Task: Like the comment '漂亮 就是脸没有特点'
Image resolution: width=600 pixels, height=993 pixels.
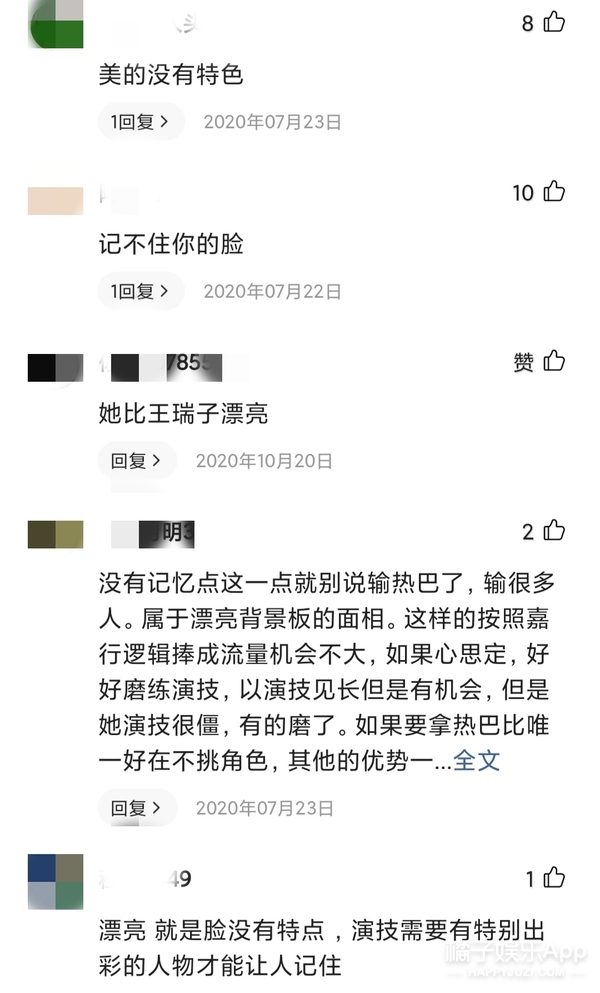Action: coord(554,879)
